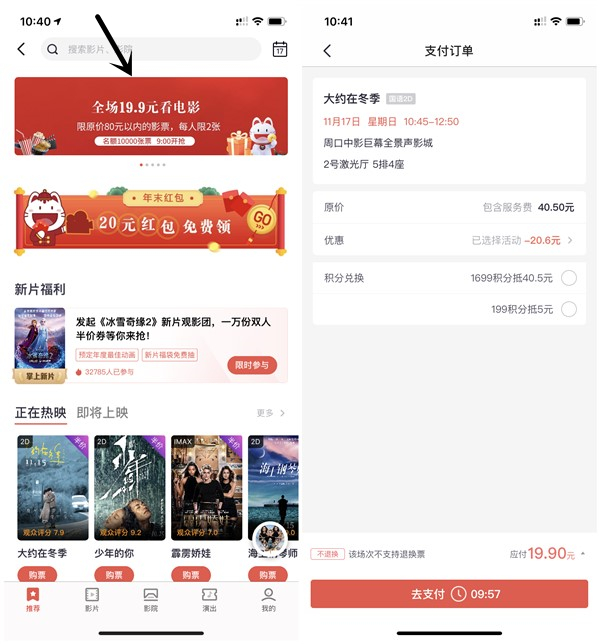Open the 演出 tab
The image size is (600, 644).
[x=210, y=600]
